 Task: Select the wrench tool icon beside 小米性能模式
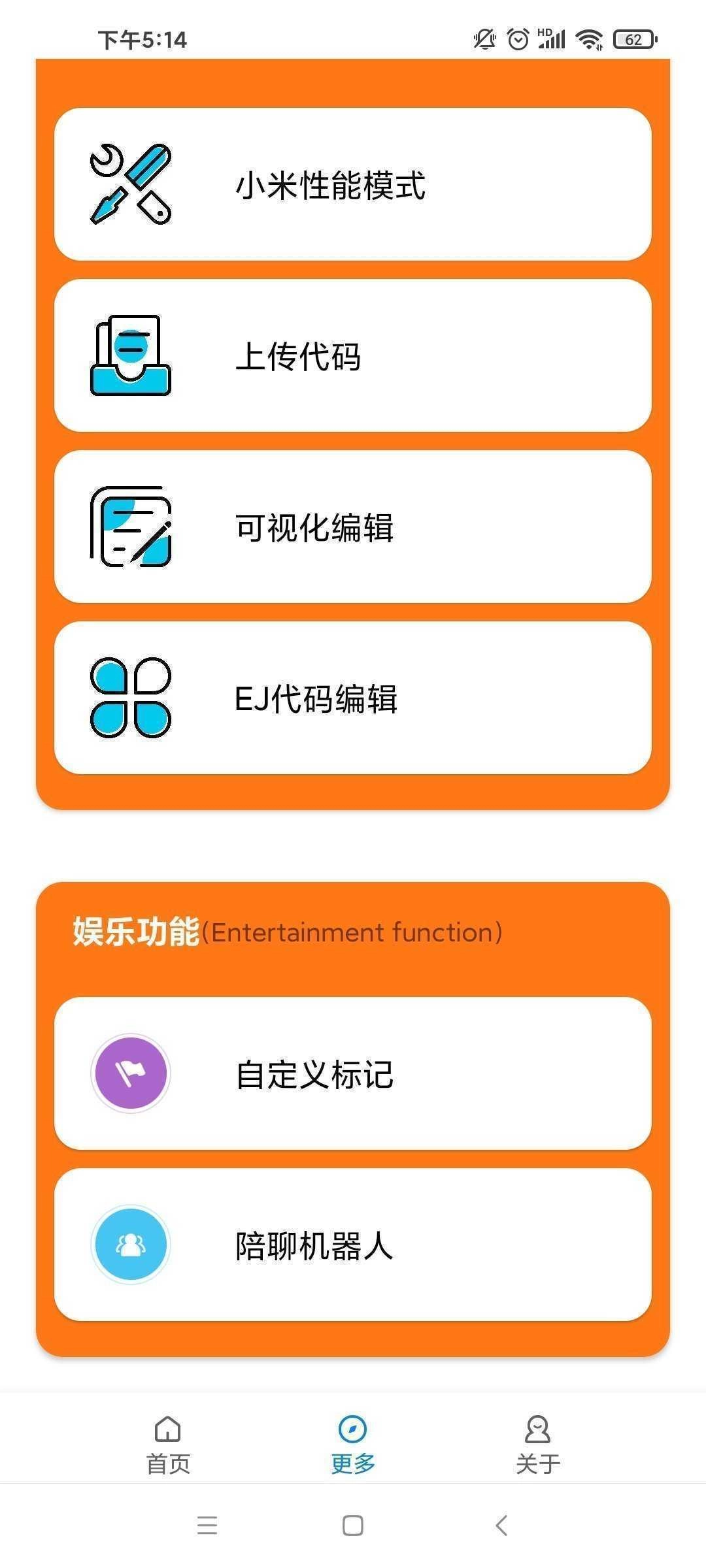129,185
